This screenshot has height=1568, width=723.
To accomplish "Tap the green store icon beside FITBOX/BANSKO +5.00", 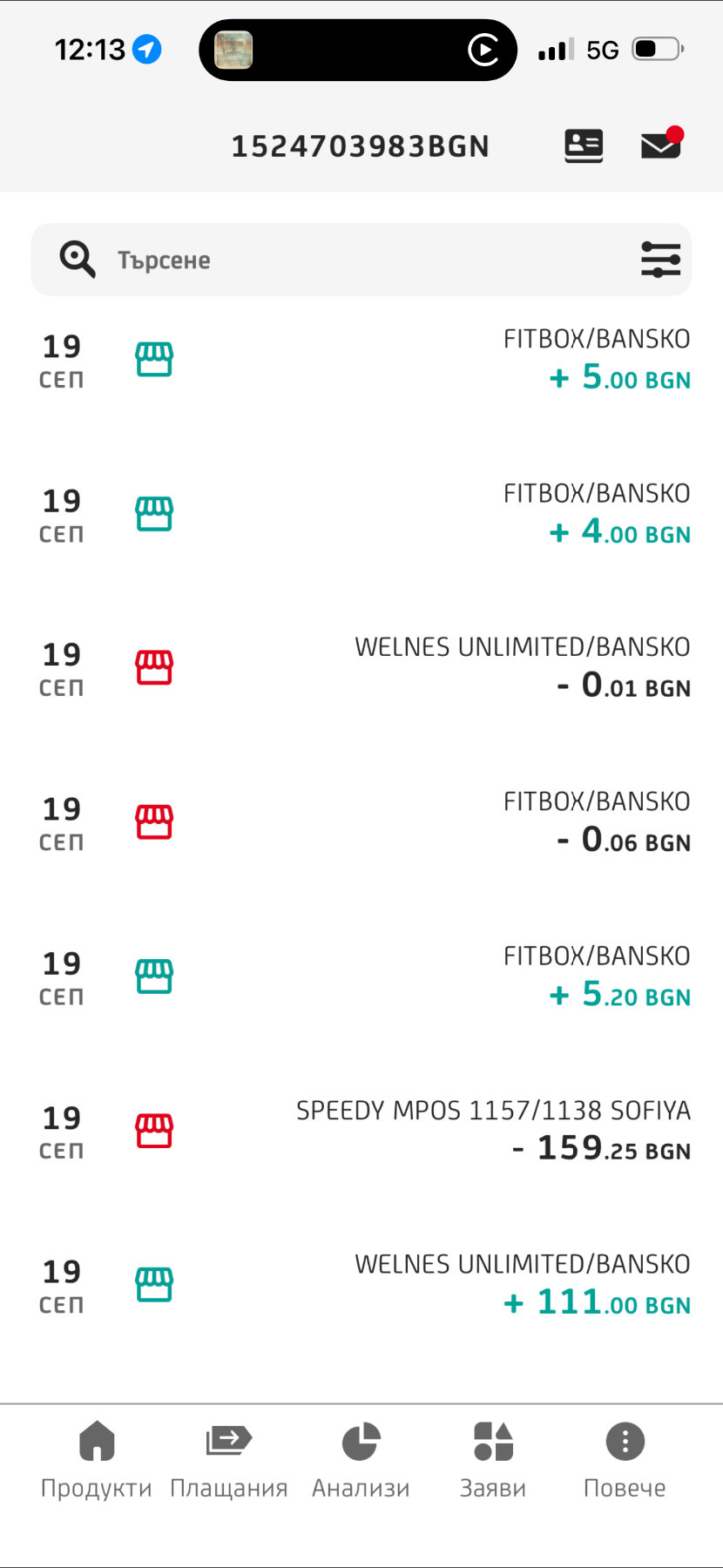I will (154, 359).
